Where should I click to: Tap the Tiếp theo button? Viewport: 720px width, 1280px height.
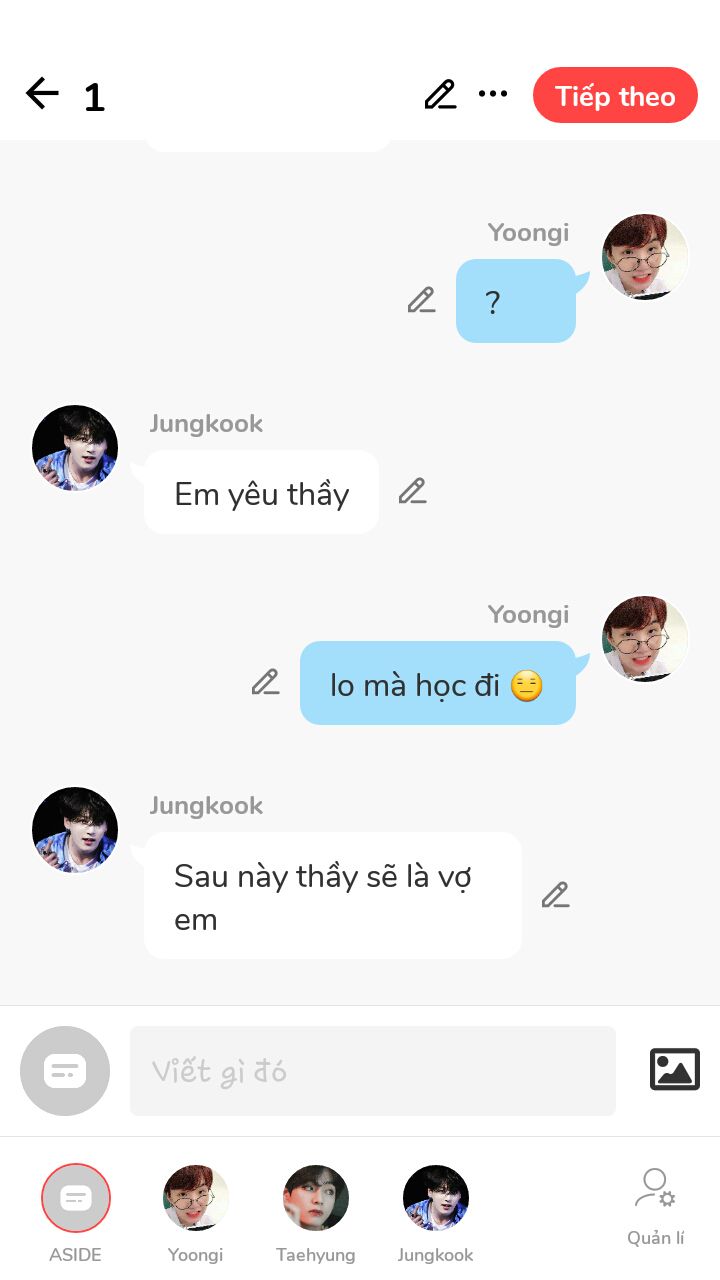coord(615,95)
